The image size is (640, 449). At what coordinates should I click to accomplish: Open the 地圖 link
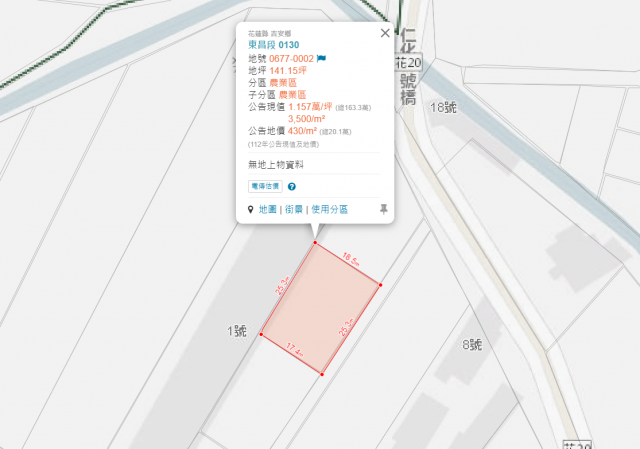(267, 209)
